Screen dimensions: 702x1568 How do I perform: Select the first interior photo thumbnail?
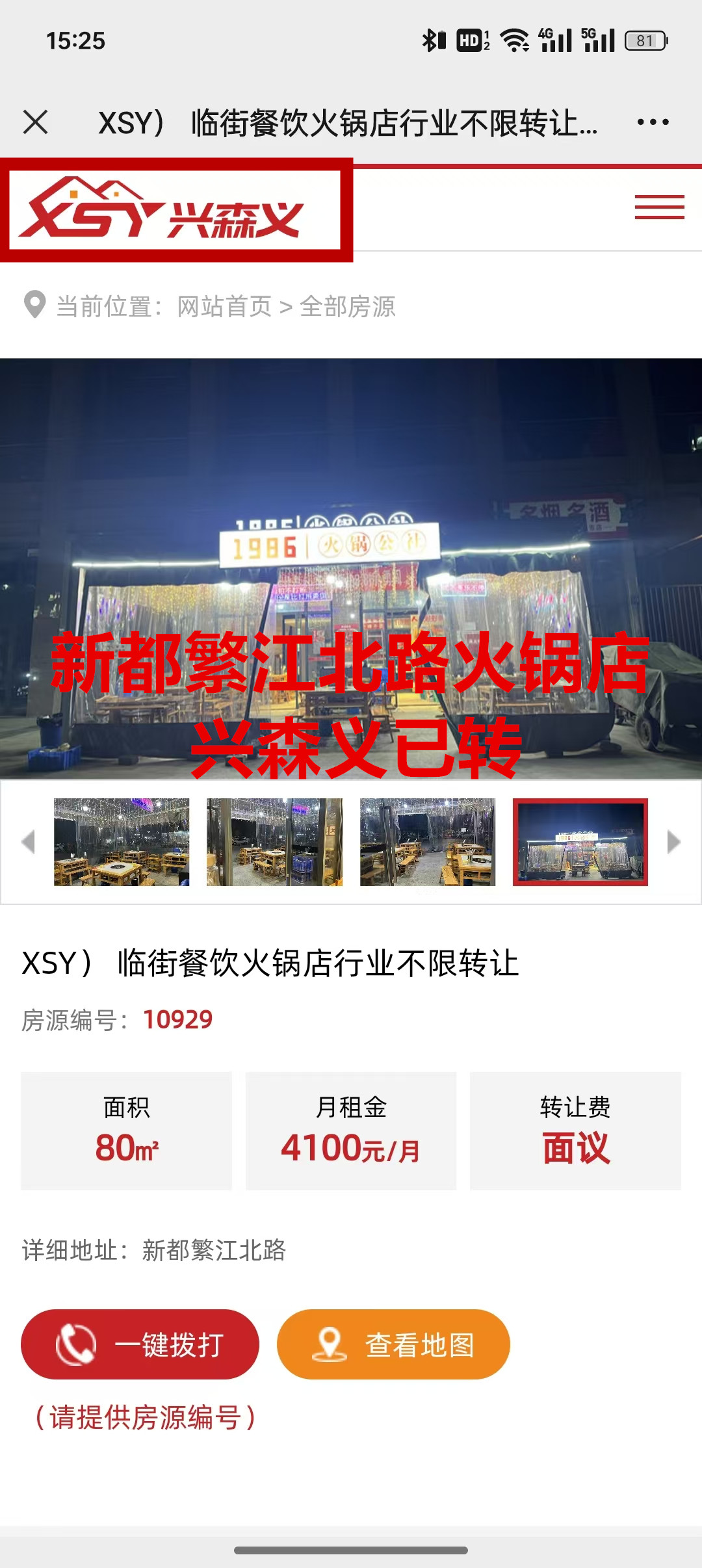(122, 842)
